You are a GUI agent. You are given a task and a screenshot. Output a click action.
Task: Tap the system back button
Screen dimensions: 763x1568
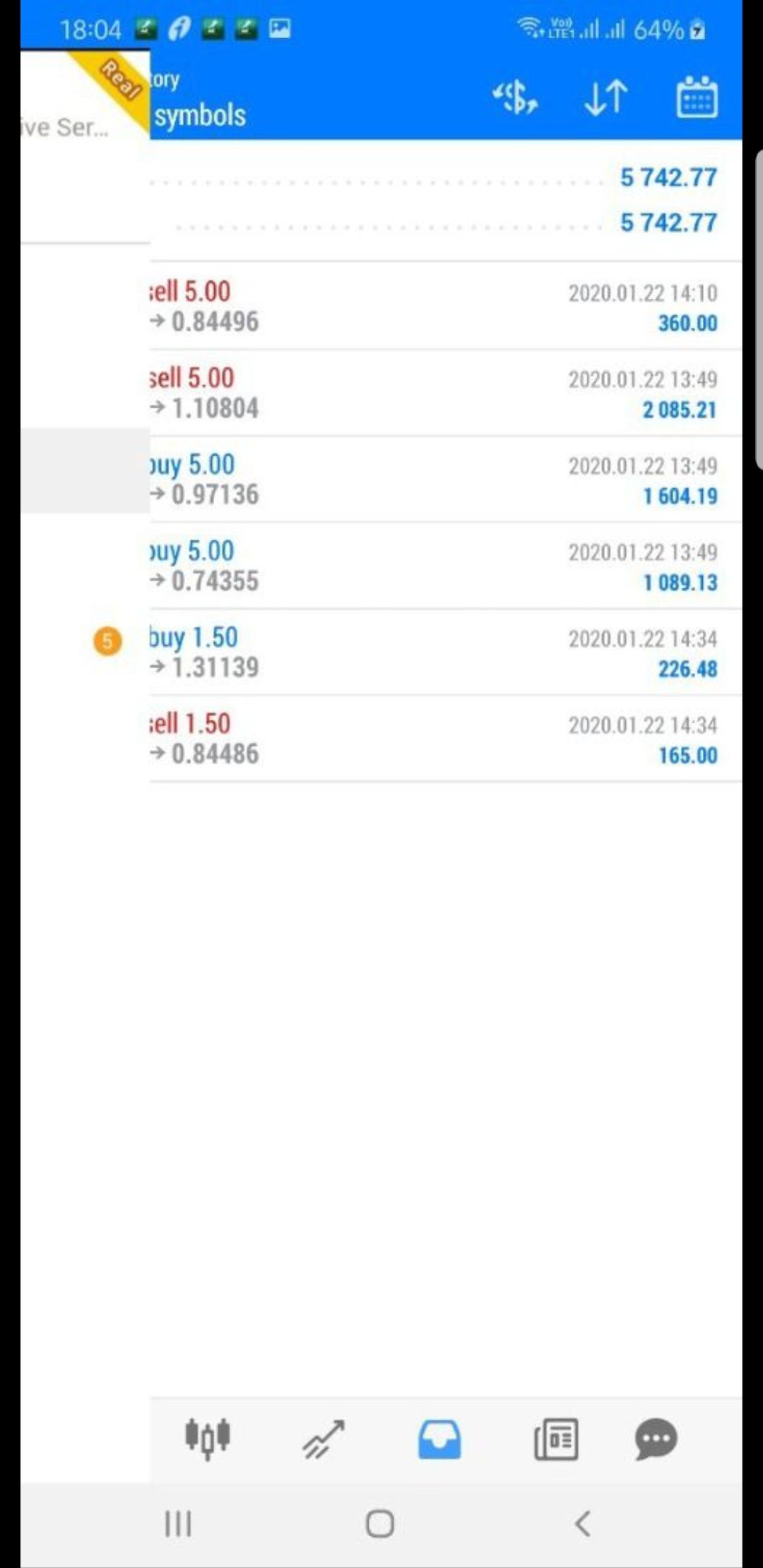click(x=583, y=1524)
